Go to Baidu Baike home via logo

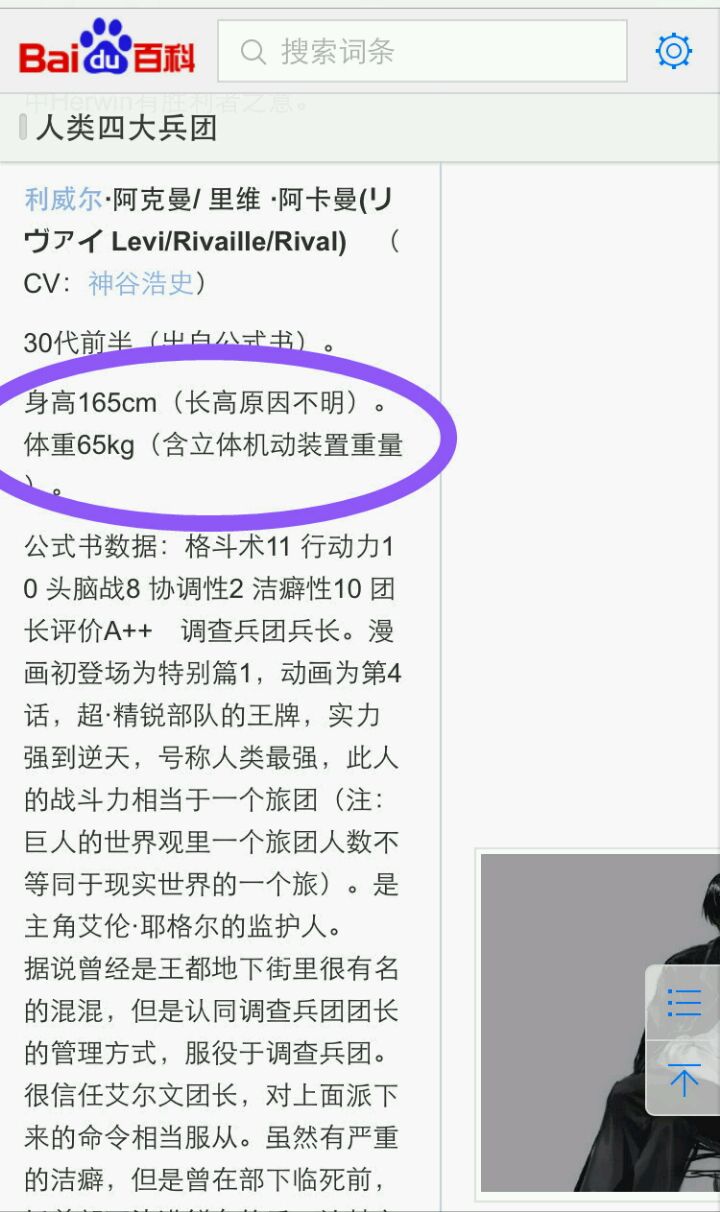click(107, 50)
